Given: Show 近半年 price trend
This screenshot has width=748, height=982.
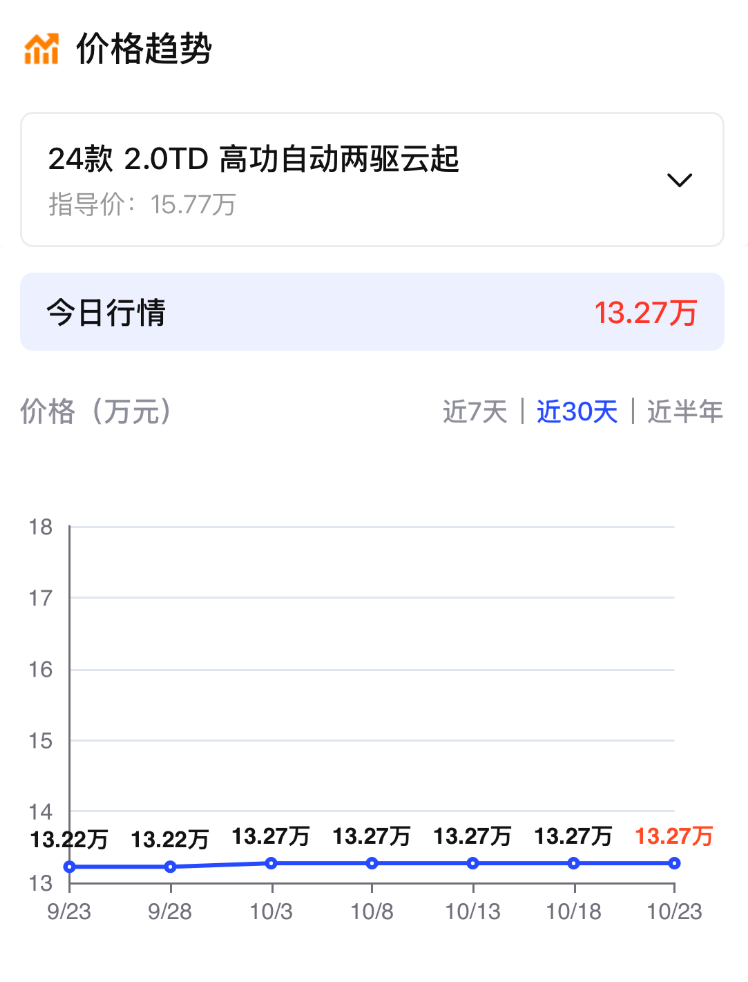Looking at the screenshot, I should pyautogui.click(x=685, y=411).
